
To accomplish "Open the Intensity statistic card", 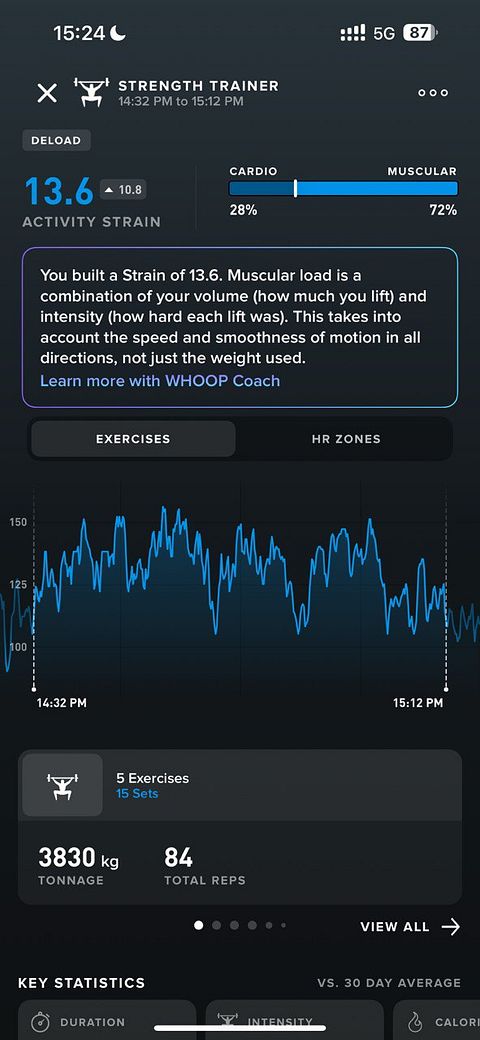I will [x=294, y=1020].
